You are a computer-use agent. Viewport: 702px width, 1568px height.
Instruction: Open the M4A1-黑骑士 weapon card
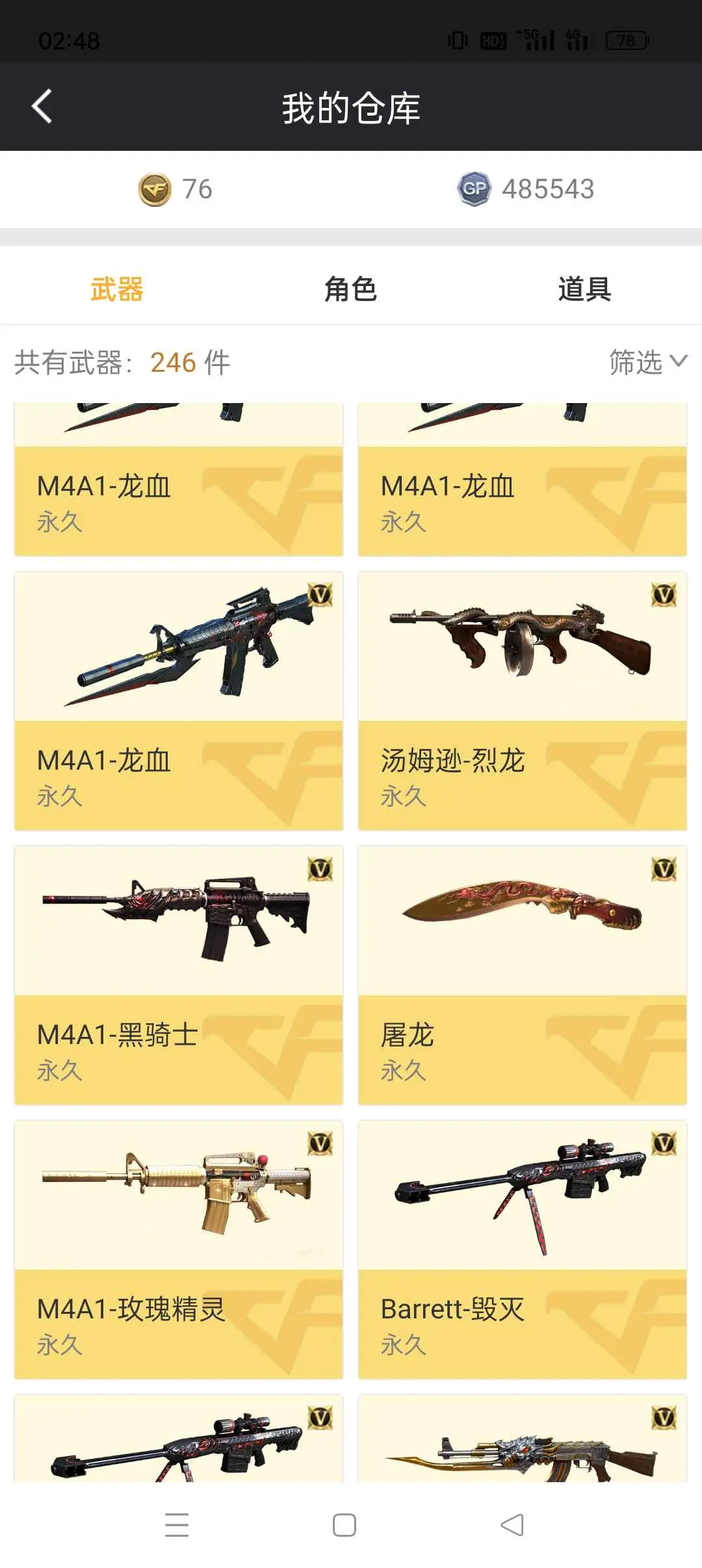179,975
